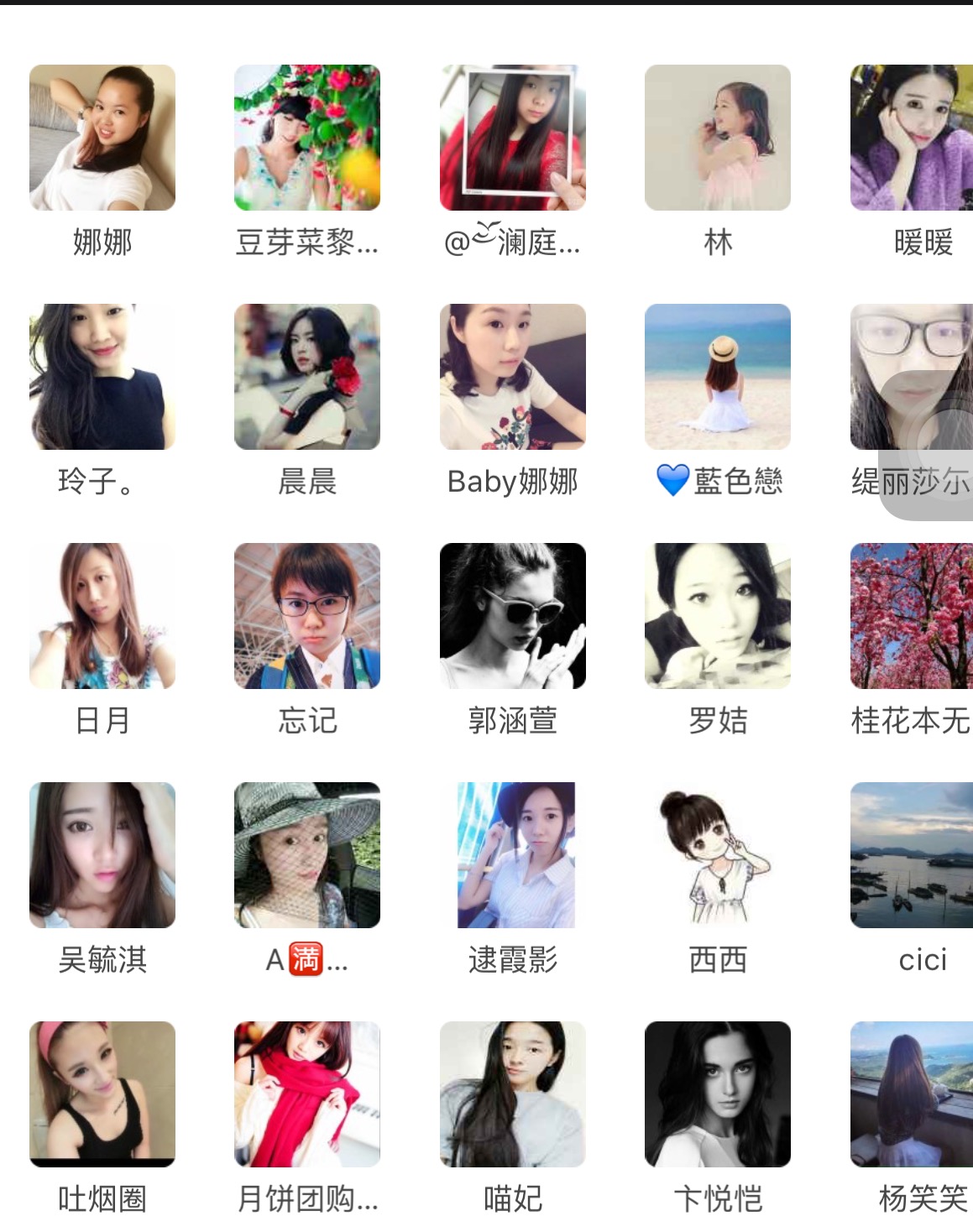This screenshot has width=973, height=1232.
Task: Open 玲子。's profile
Action: click(102, 377)
